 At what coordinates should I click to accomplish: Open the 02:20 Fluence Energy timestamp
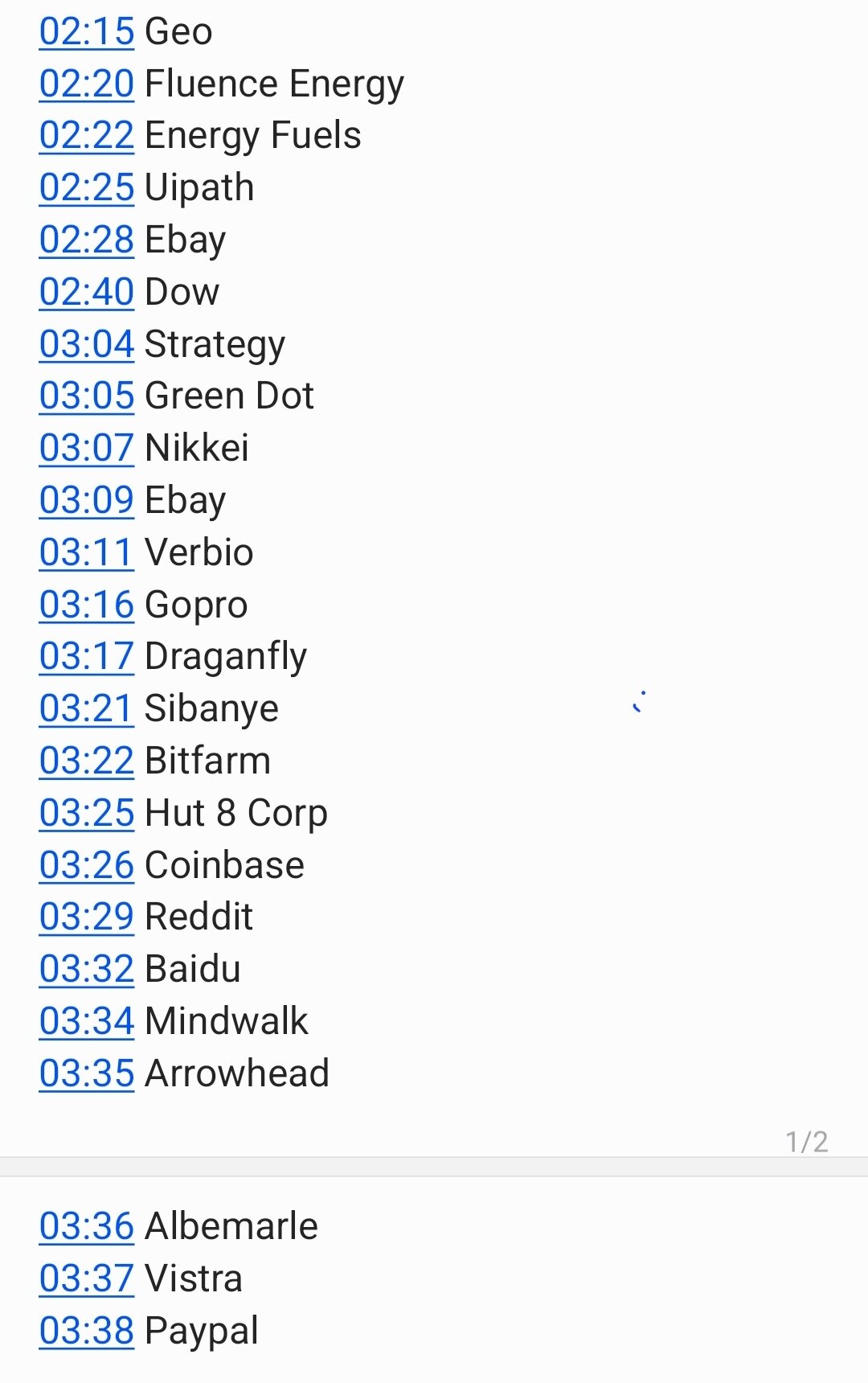86,84
